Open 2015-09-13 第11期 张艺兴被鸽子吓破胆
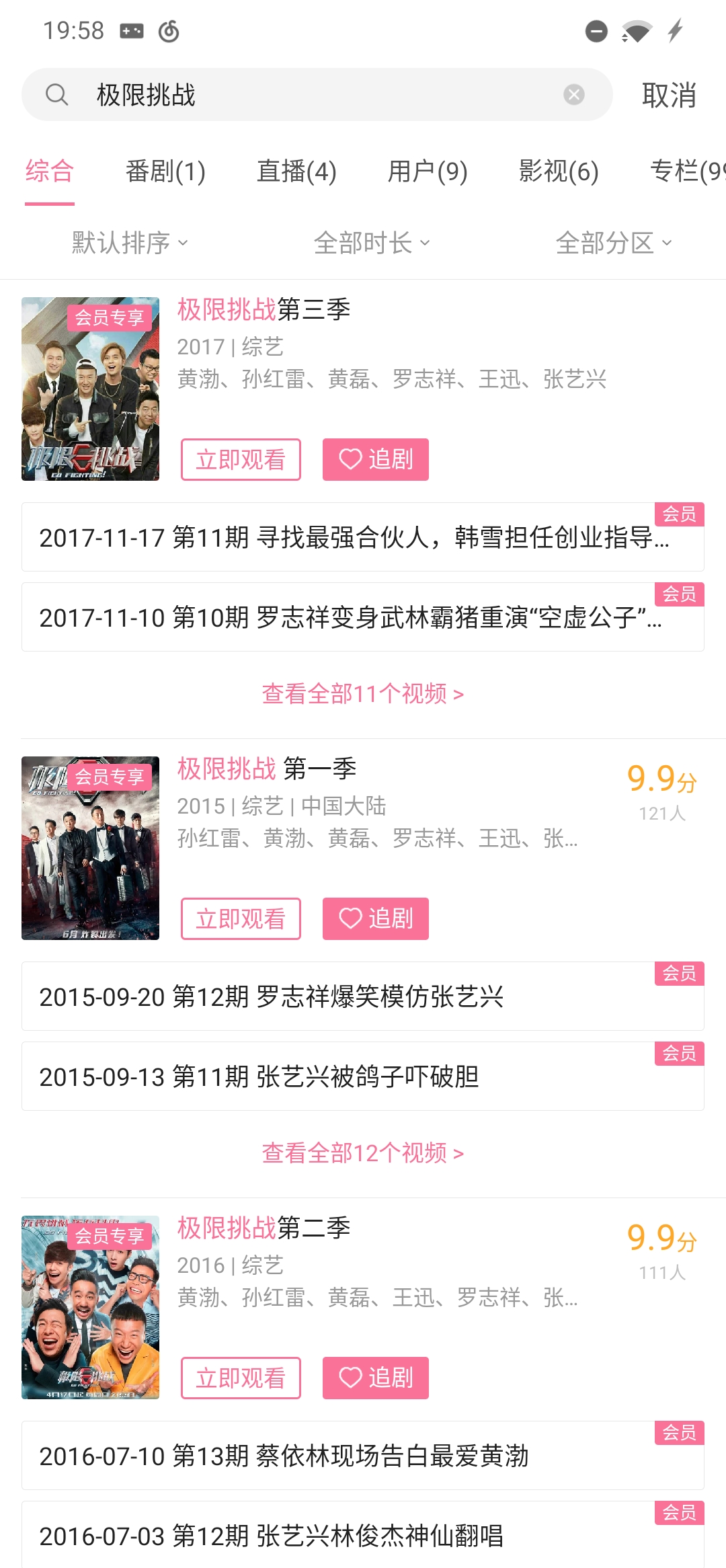Viewport: 726px width, 1568px height. [x=363, y=1076]
